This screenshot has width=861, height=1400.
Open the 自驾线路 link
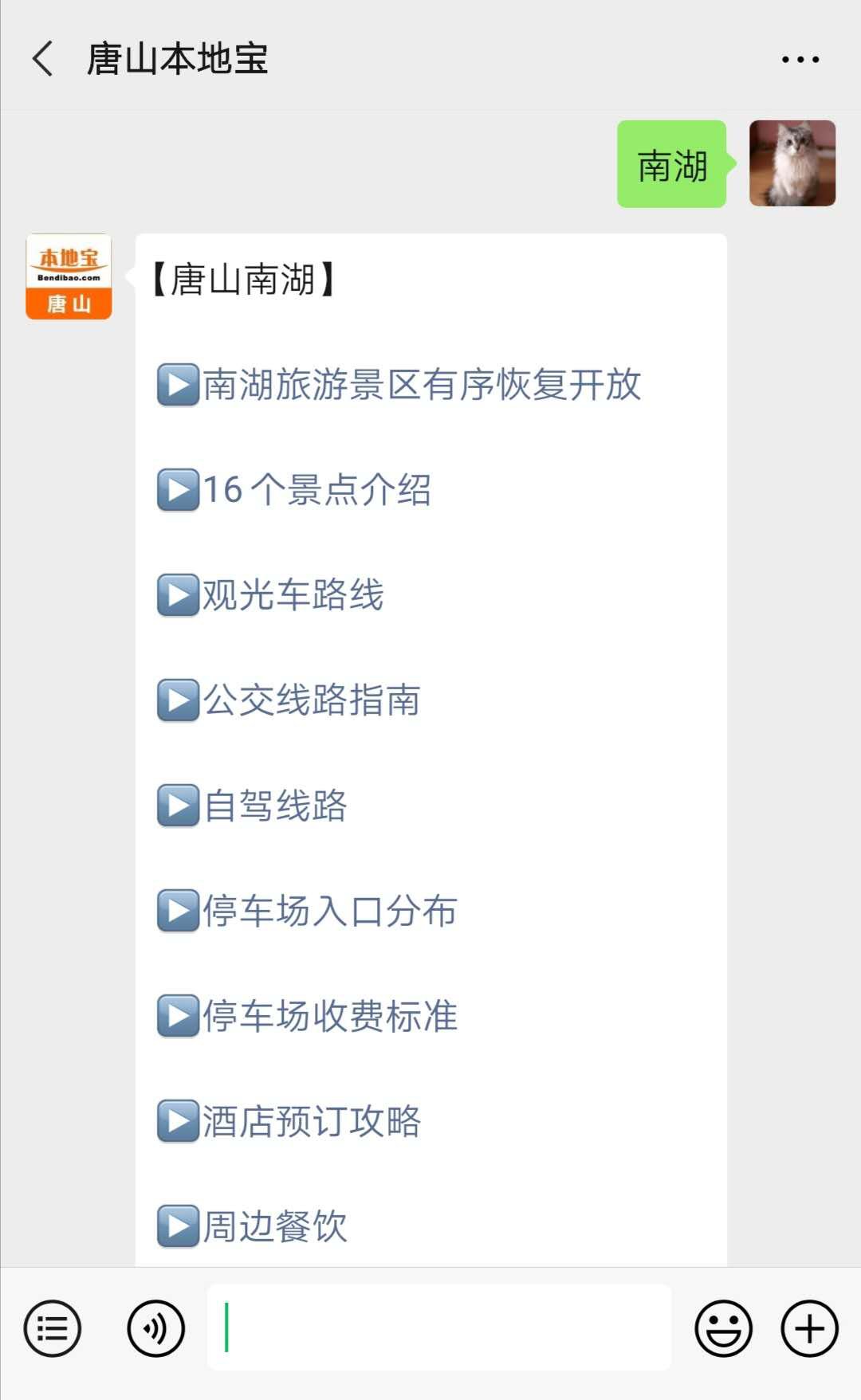[x=275, y=806]
